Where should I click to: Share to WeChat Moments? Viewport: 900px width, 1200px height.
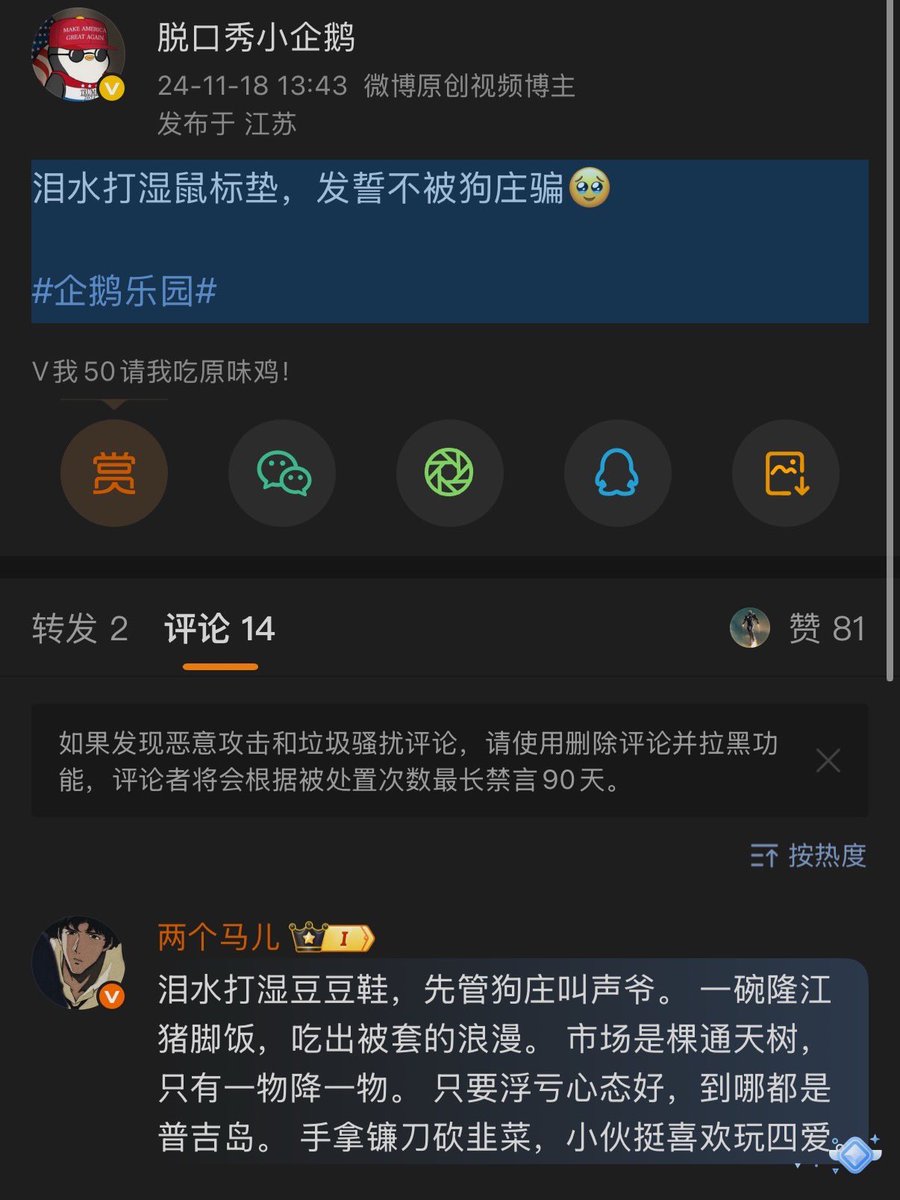[x=449, y=473]
